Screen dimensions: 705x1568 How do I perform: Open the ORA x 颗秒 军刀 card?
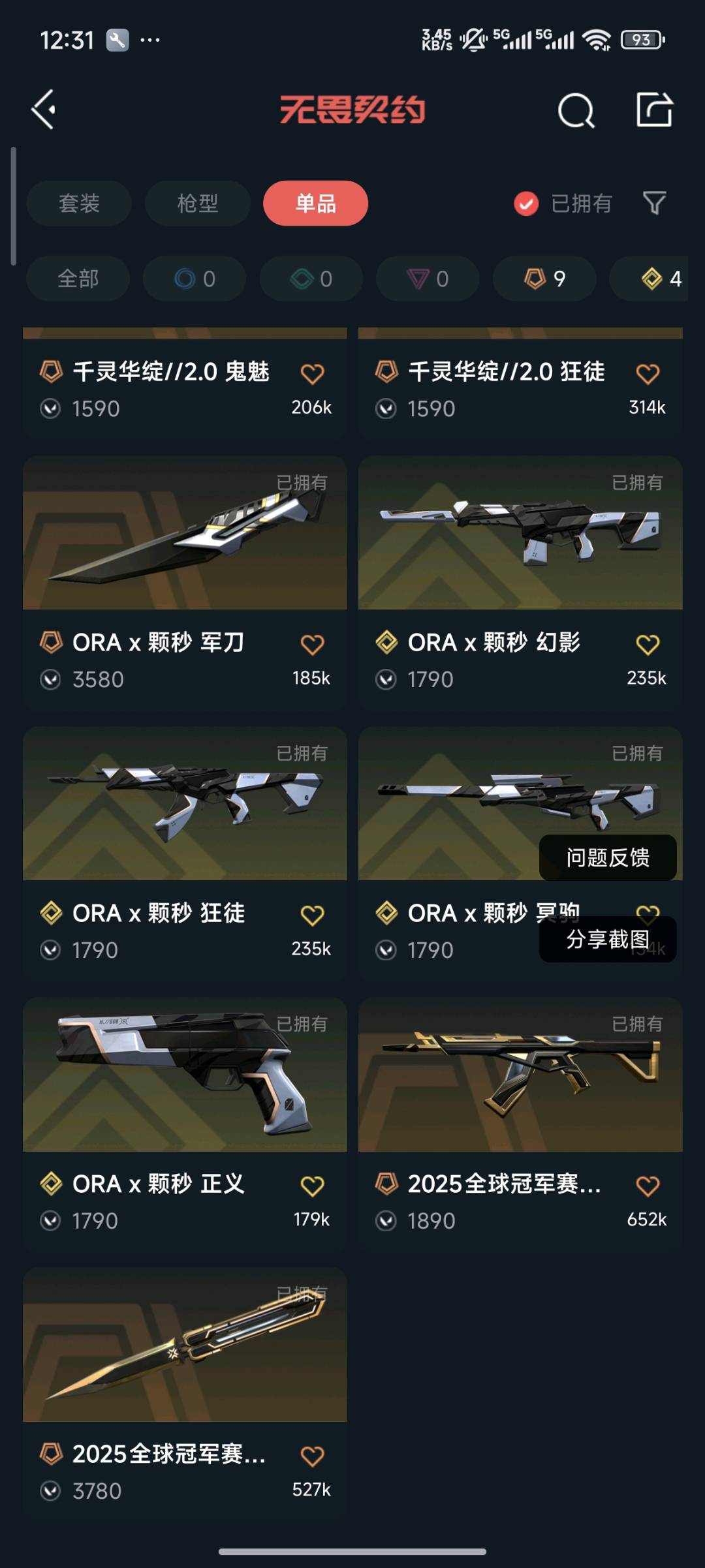point(185,535)
